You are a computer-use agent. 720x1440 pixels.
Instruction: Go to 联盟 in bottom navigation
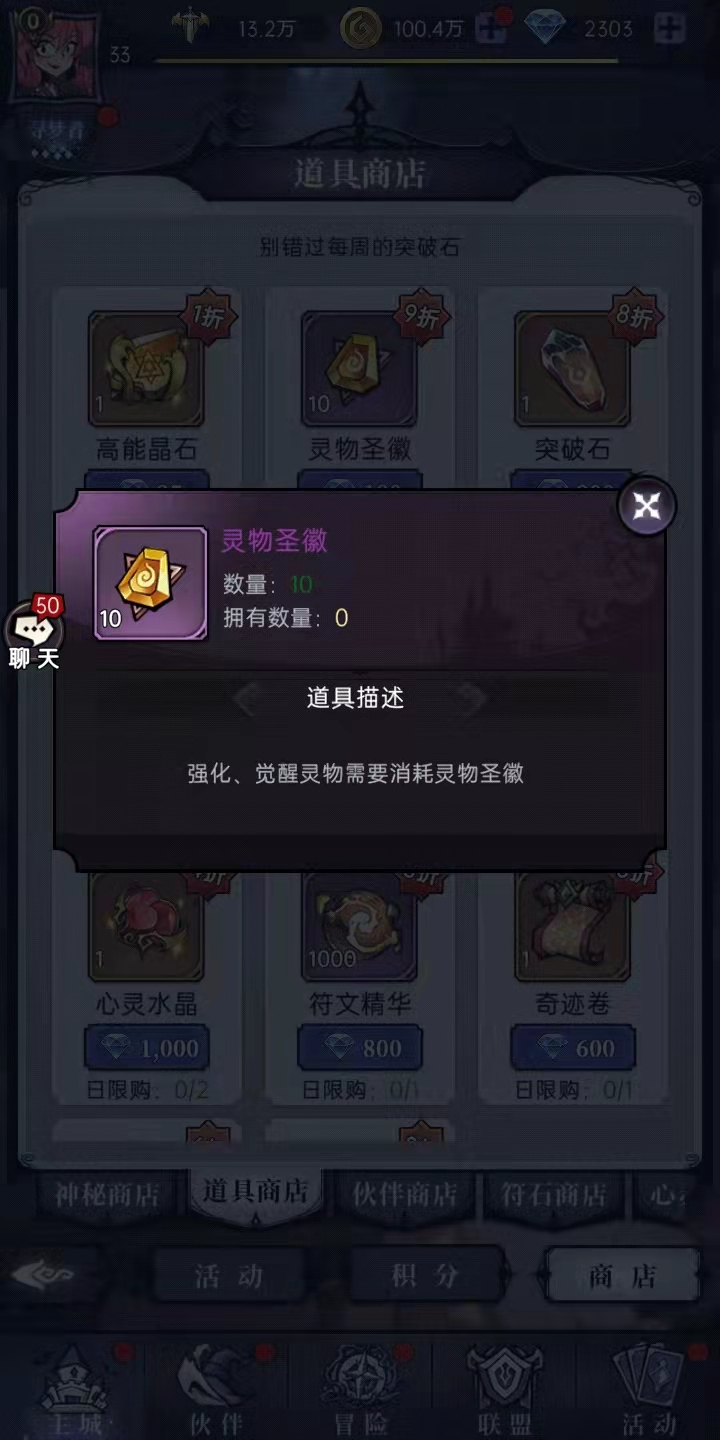(503, 1389)
